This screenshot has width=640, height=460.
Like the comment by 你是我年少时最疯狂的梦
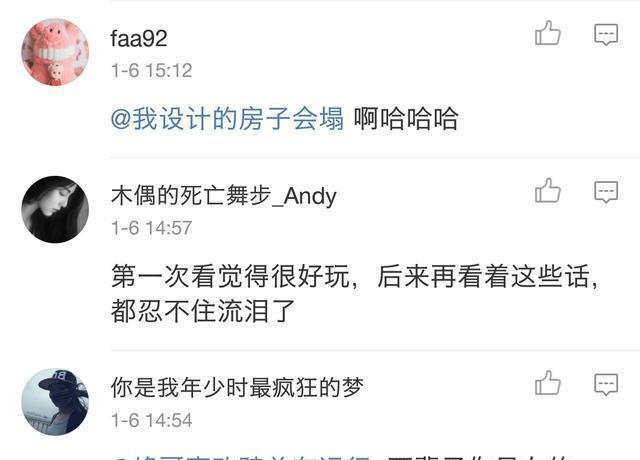548,384
